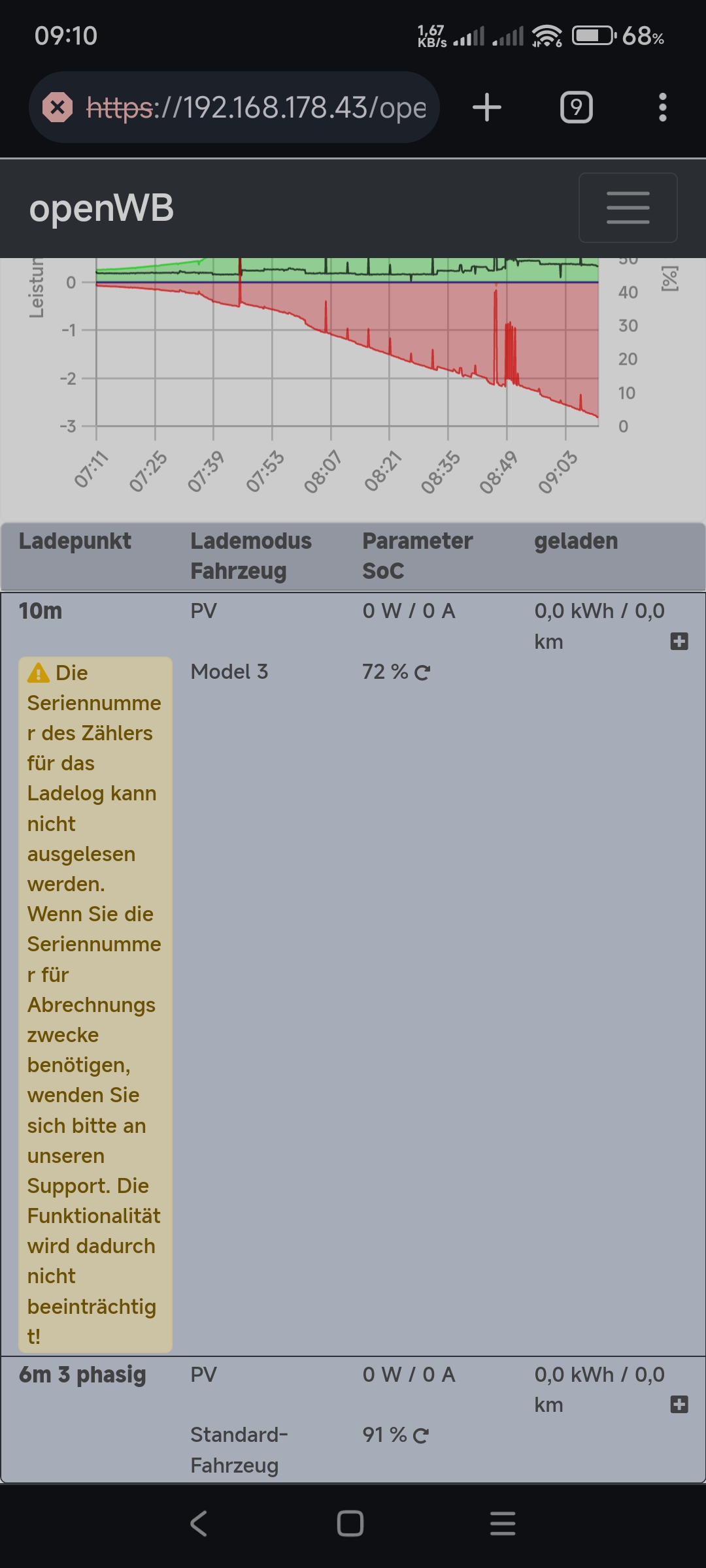The width and height of the screenshot is (706, 1568).
Task: Refresh the Standard-Fahrzeug SoC value
Action: point(422,1435)
